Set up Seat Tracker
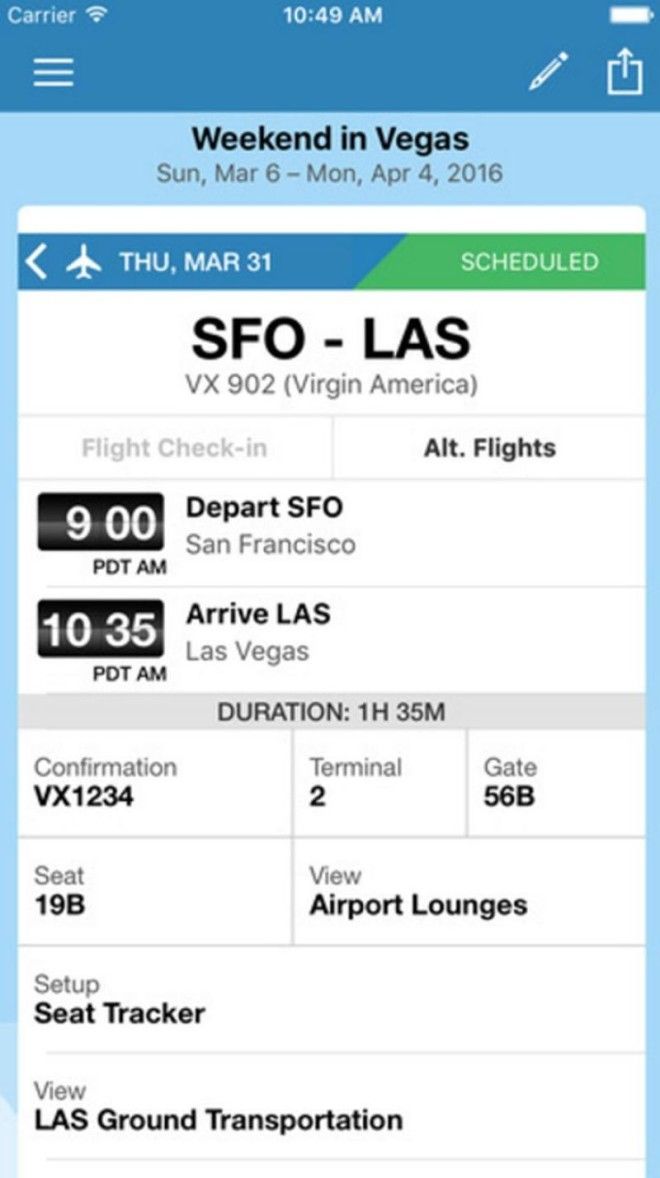The height and width of the screenshot is (1178, 660). coord(332,999)
